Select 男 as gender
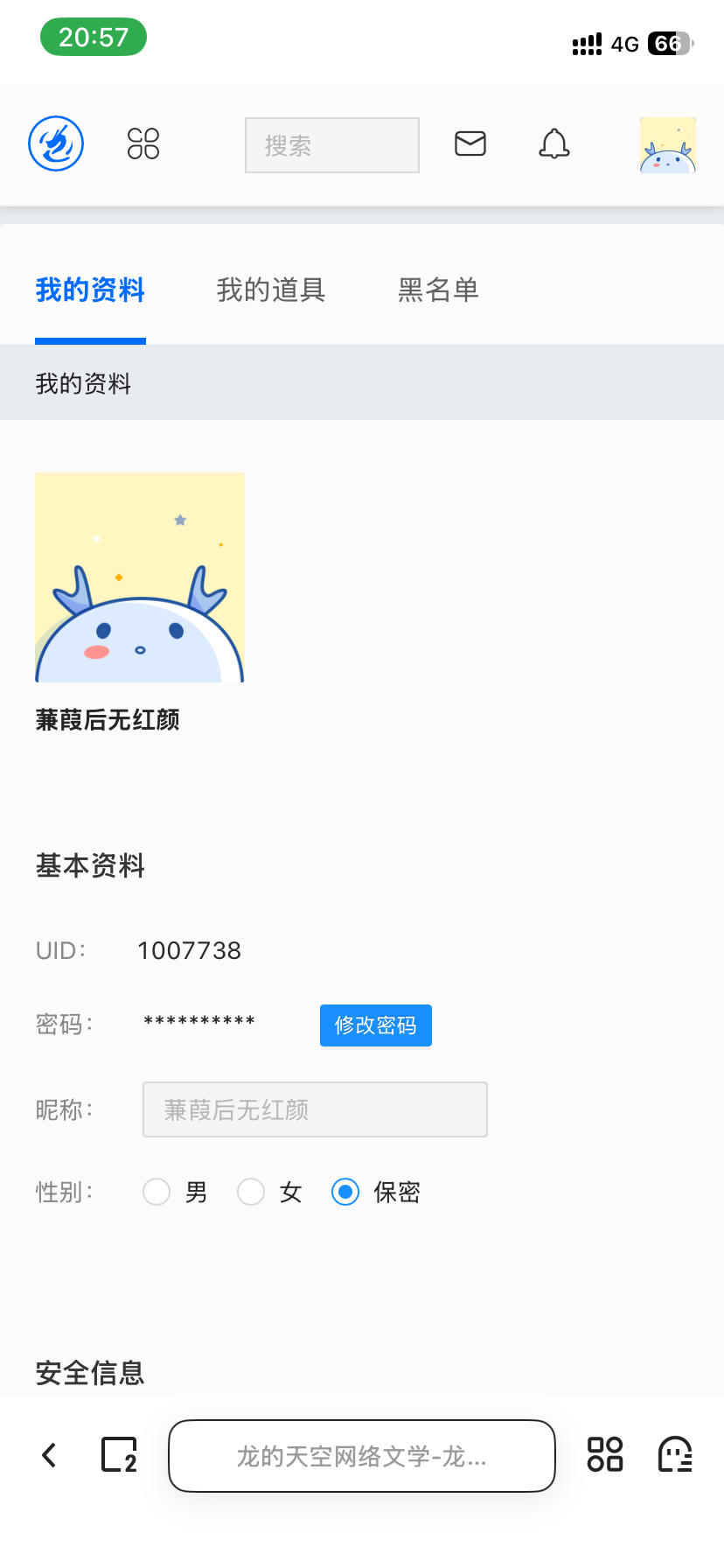The width and height of the screenshot is (724, 1568). [x=157, y=1192]
